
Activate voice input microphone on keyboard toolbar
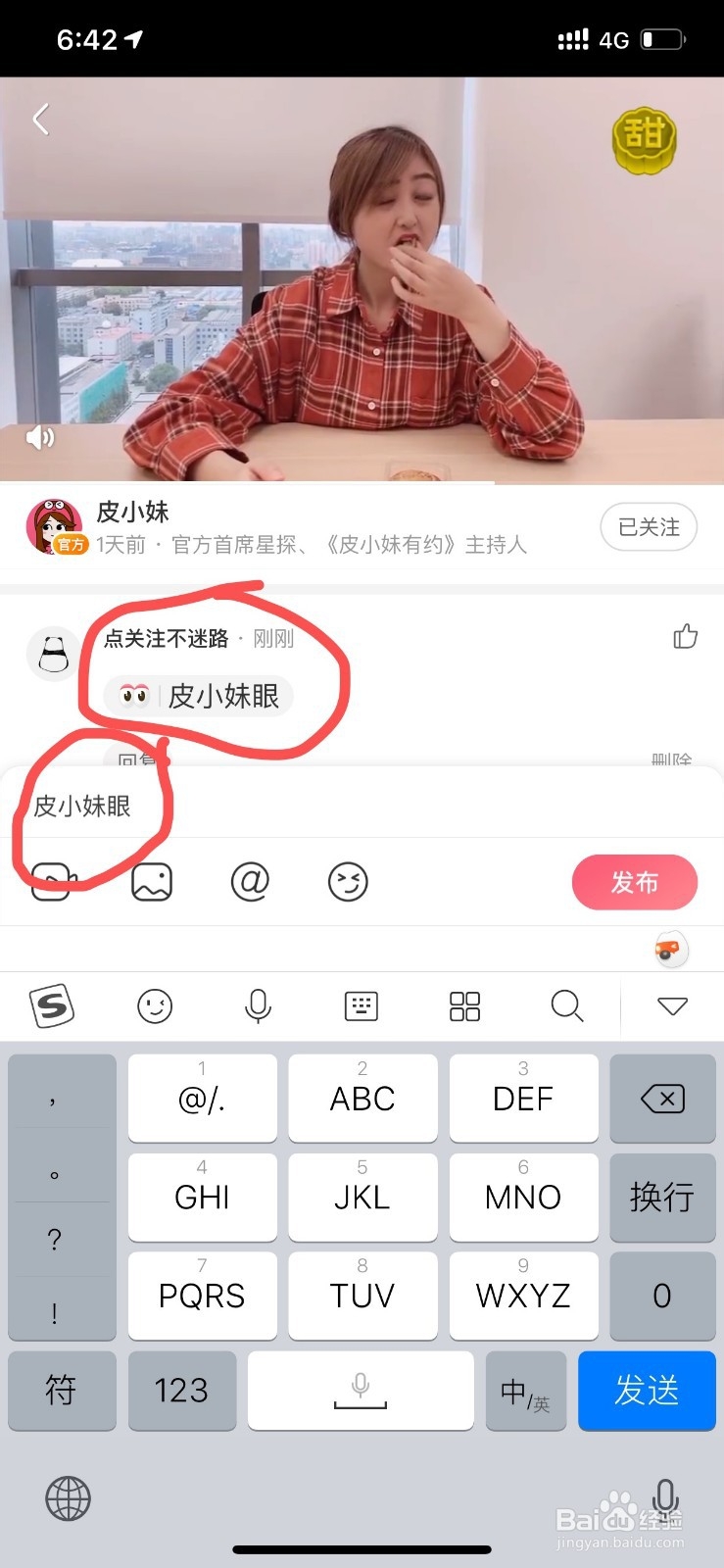(258, 1006)
